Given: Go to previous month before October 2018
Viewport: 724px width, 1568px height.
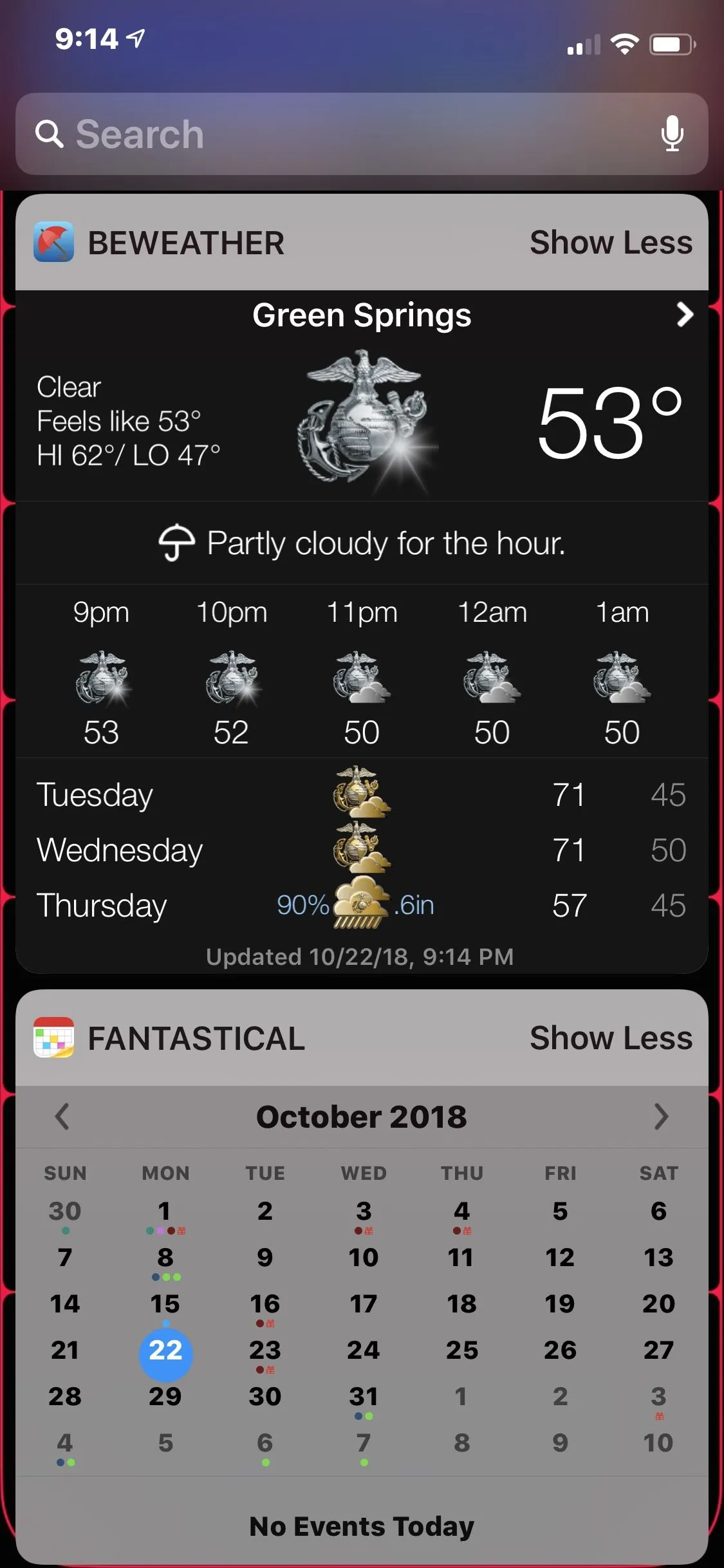Looking at the screenshot, I should (62, 1117).
